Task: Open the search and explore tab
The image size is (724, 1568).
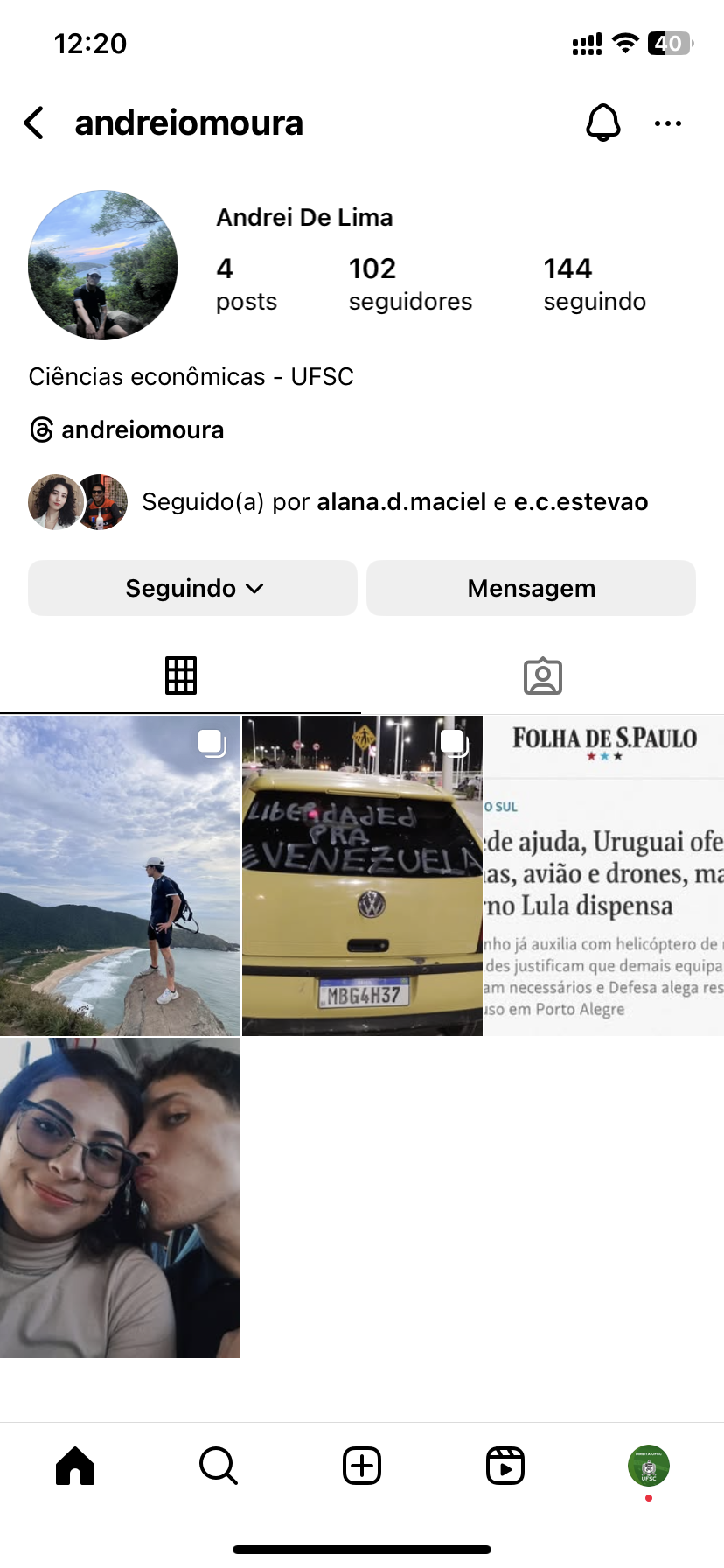Action: [x=219, y=1466]
